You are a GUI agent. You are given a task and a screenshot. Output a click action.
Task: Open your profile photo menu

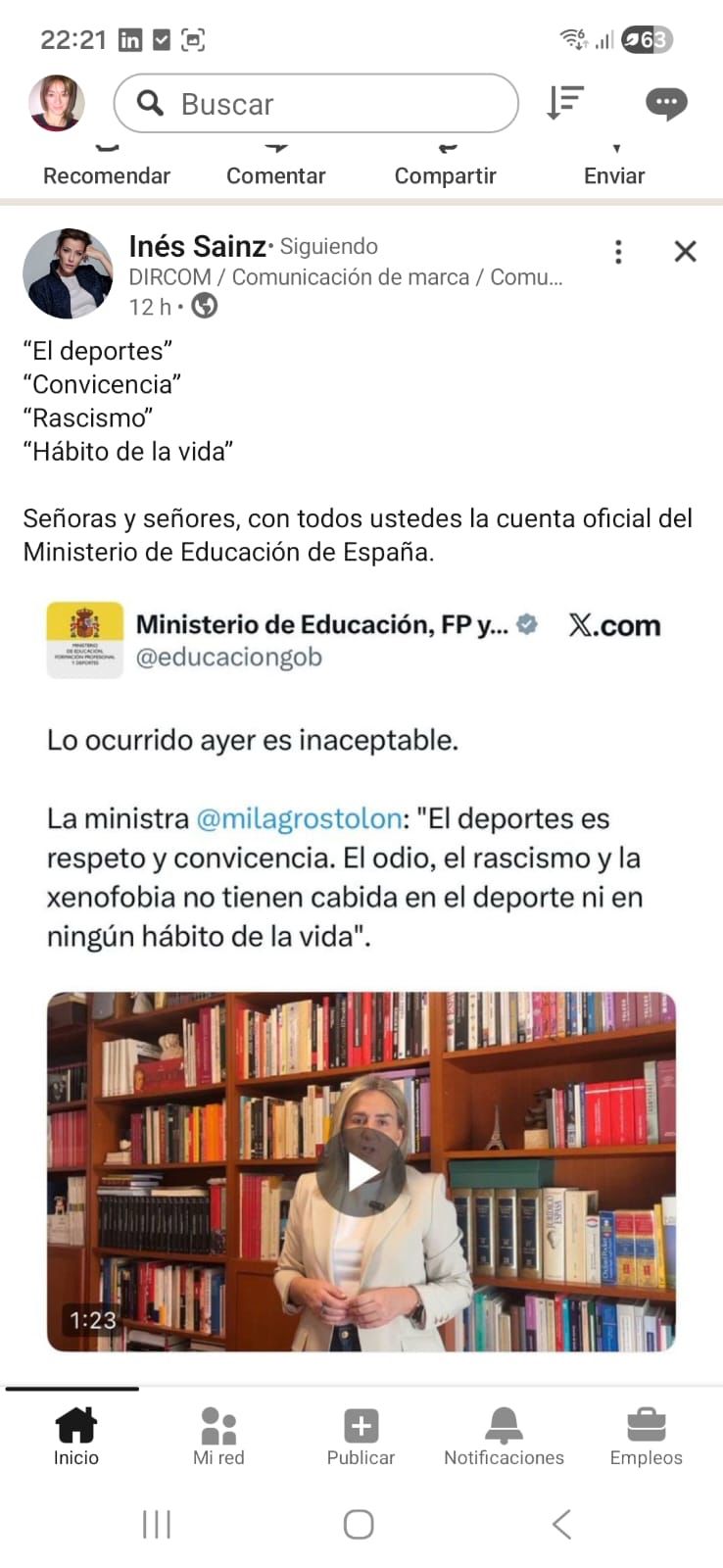click(x=57, y=103)
